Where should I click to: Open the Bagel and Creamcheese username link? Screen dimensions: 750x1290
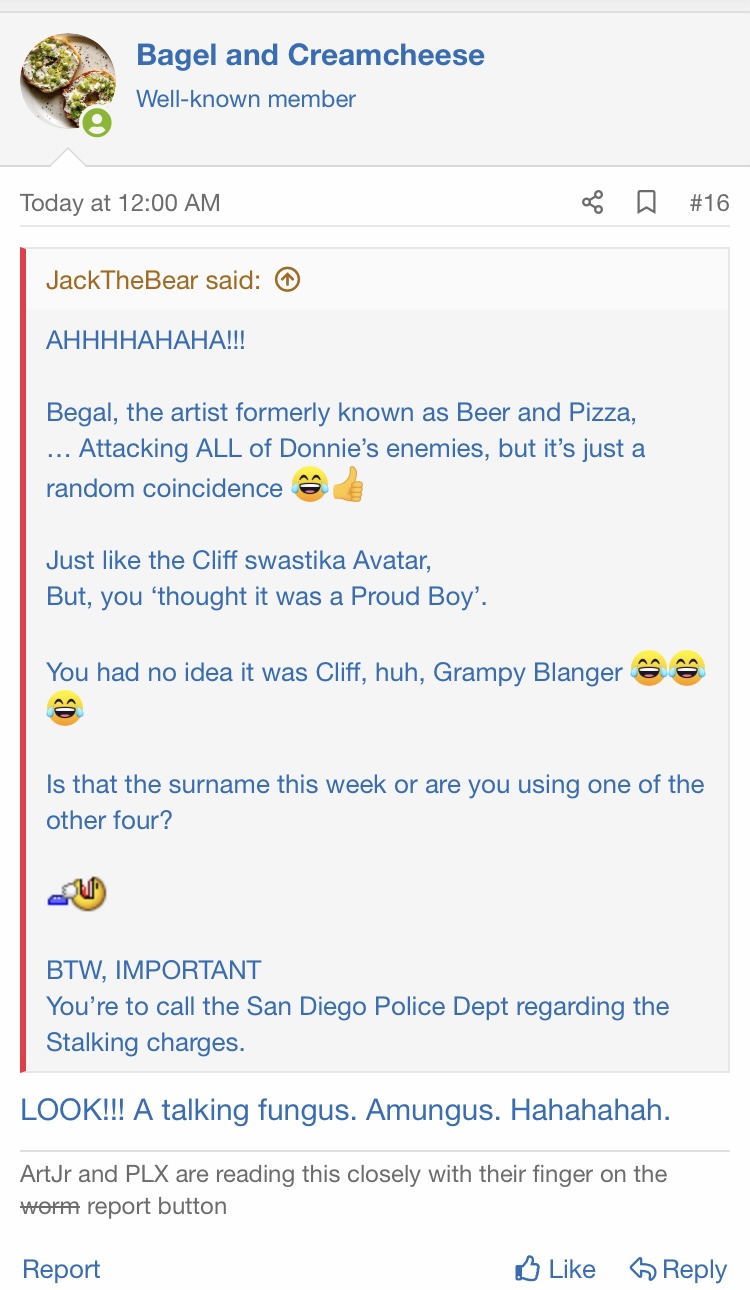[310, 55]
